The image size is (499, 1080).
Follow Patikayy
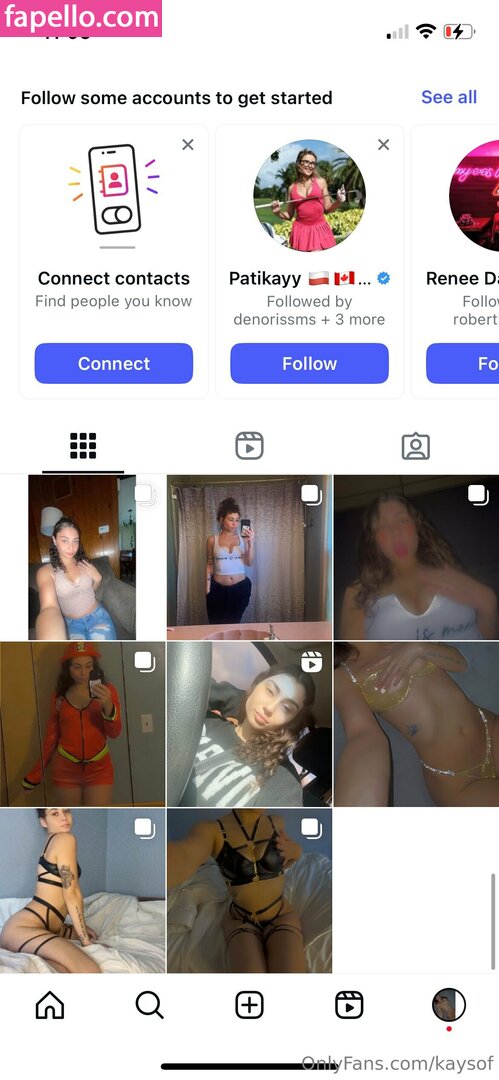coord(309,363)
